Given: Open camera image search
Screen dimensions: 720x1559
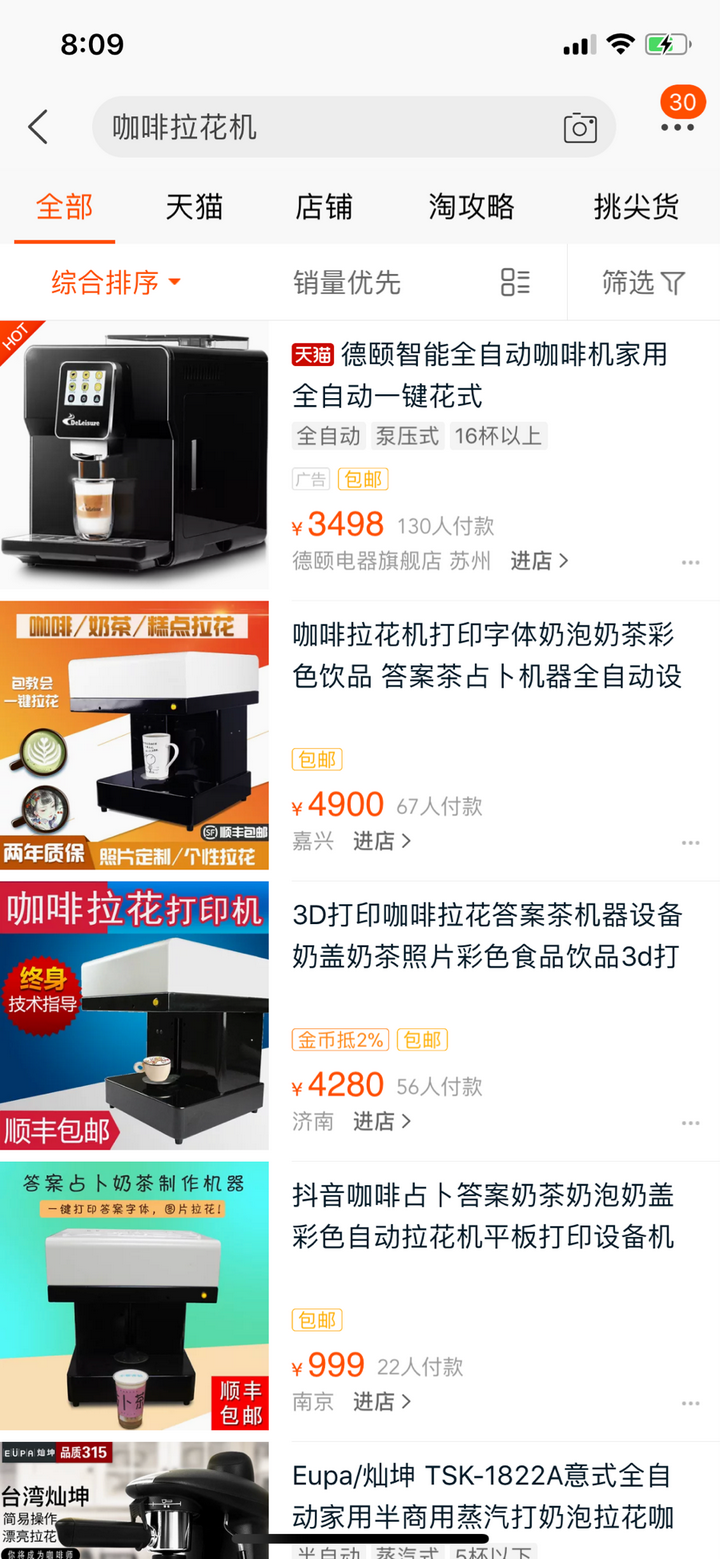Looking at the screenshot, I should click(580, 128).
